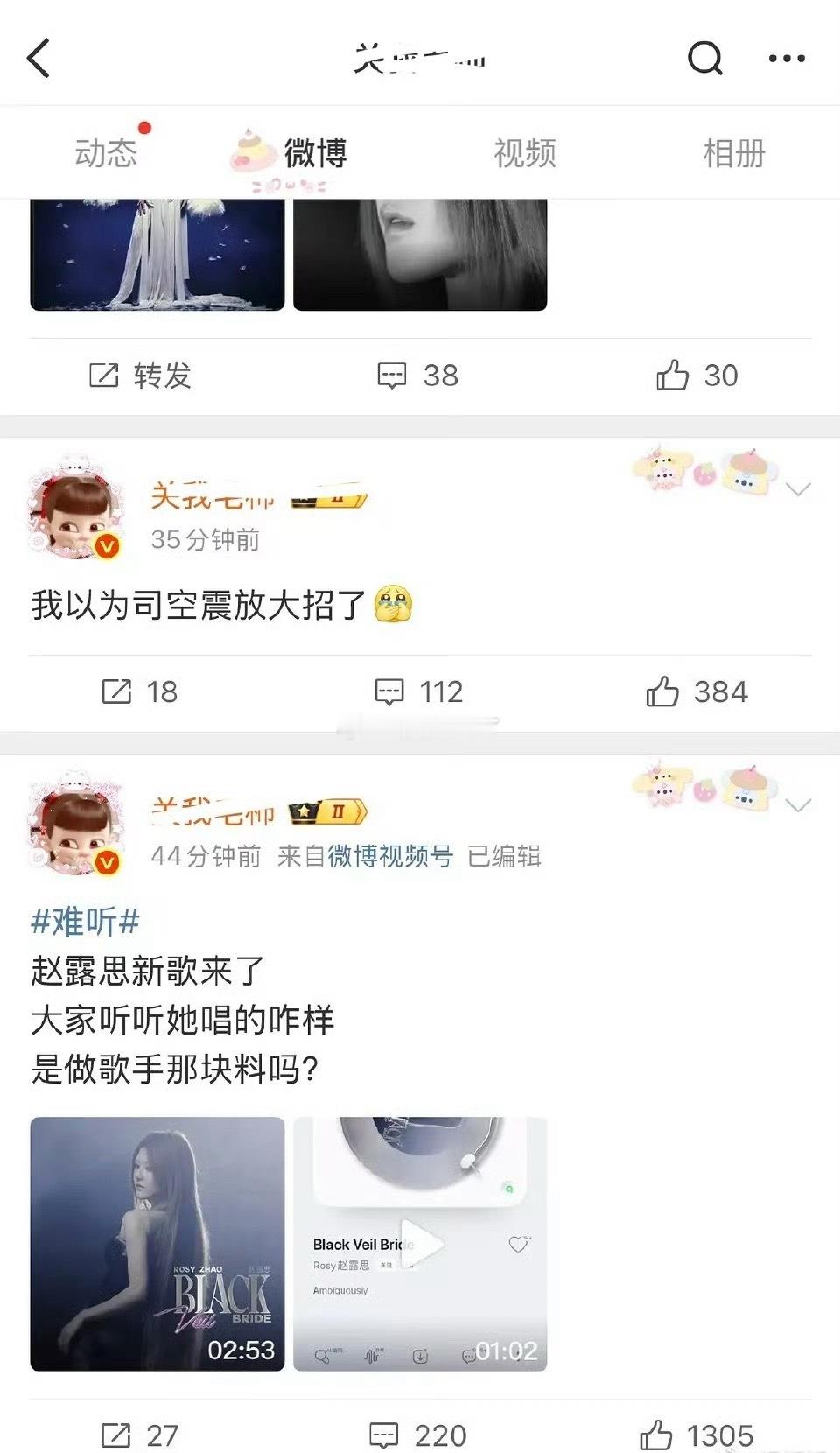Toggle the sound-effect OFF switch in the video
Viewport: 840px width, 1453px height.
pos(370,1355)
